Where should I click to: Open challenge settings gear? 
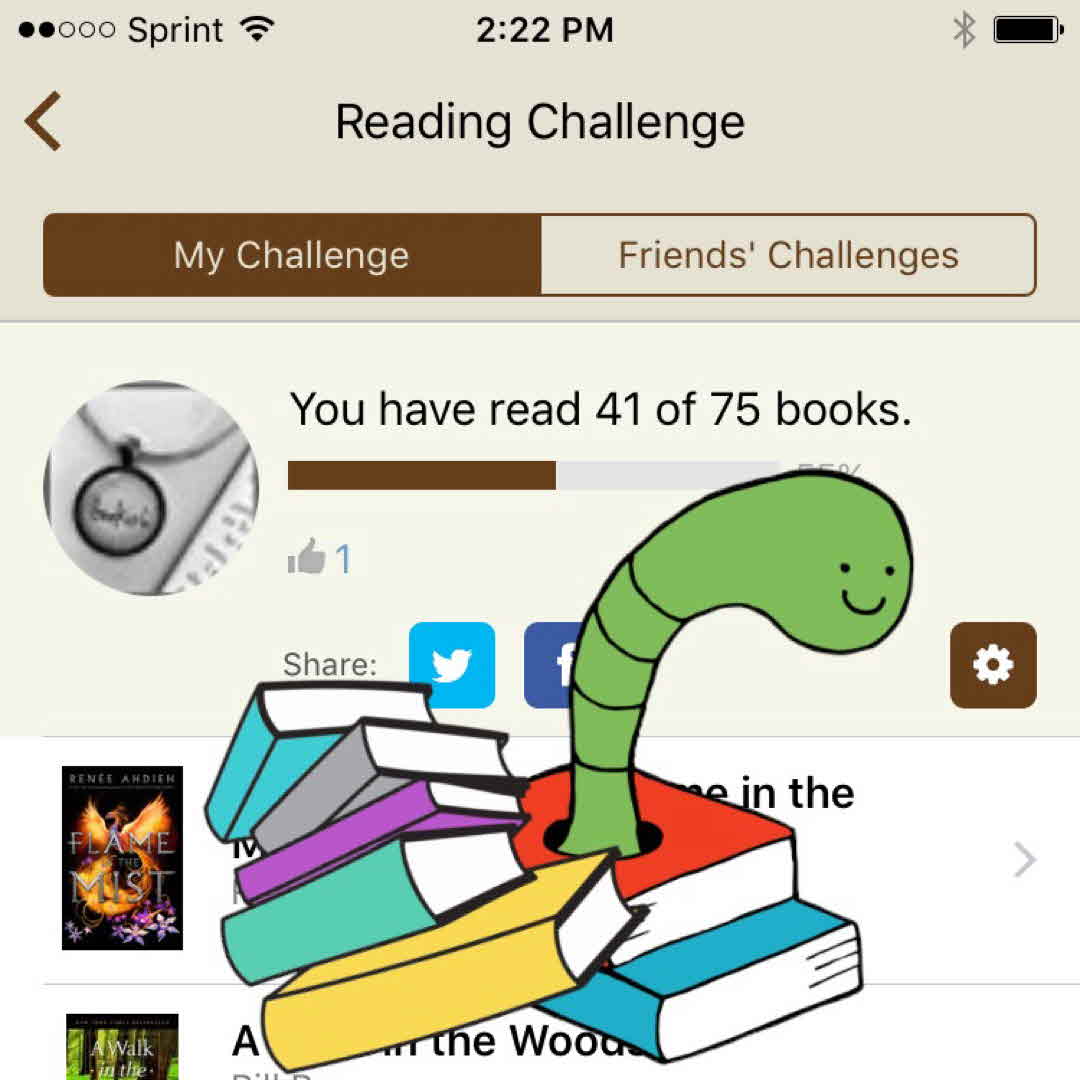(992, 665)
